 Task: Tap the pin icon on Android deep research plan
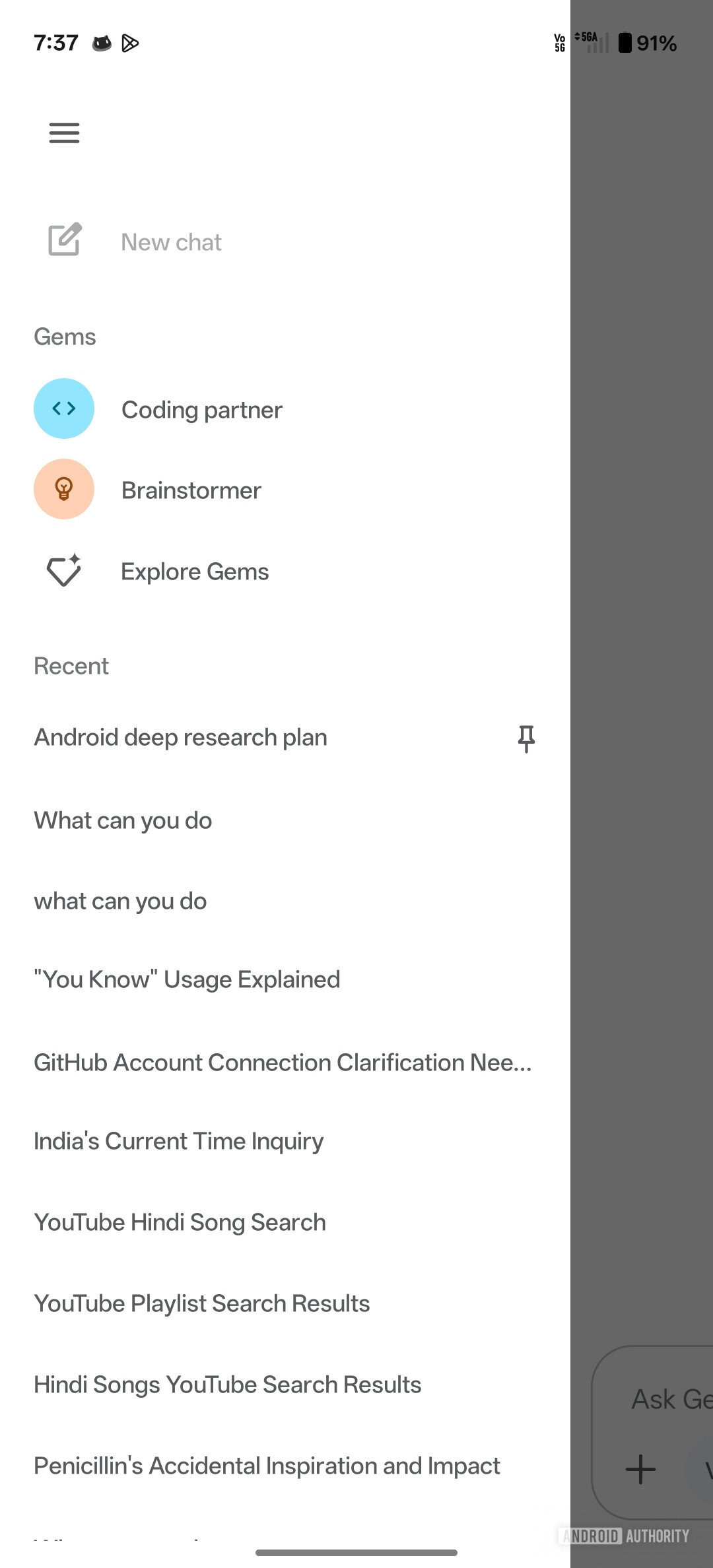pos(526,738)
